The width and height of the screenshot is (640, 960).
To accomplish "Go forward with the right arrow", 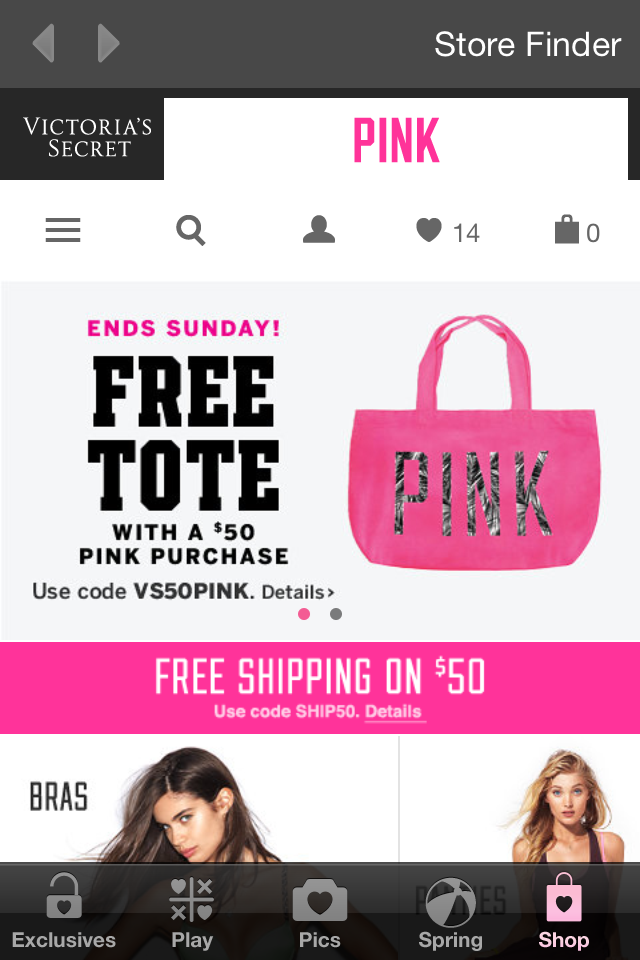I will (108, 44).
